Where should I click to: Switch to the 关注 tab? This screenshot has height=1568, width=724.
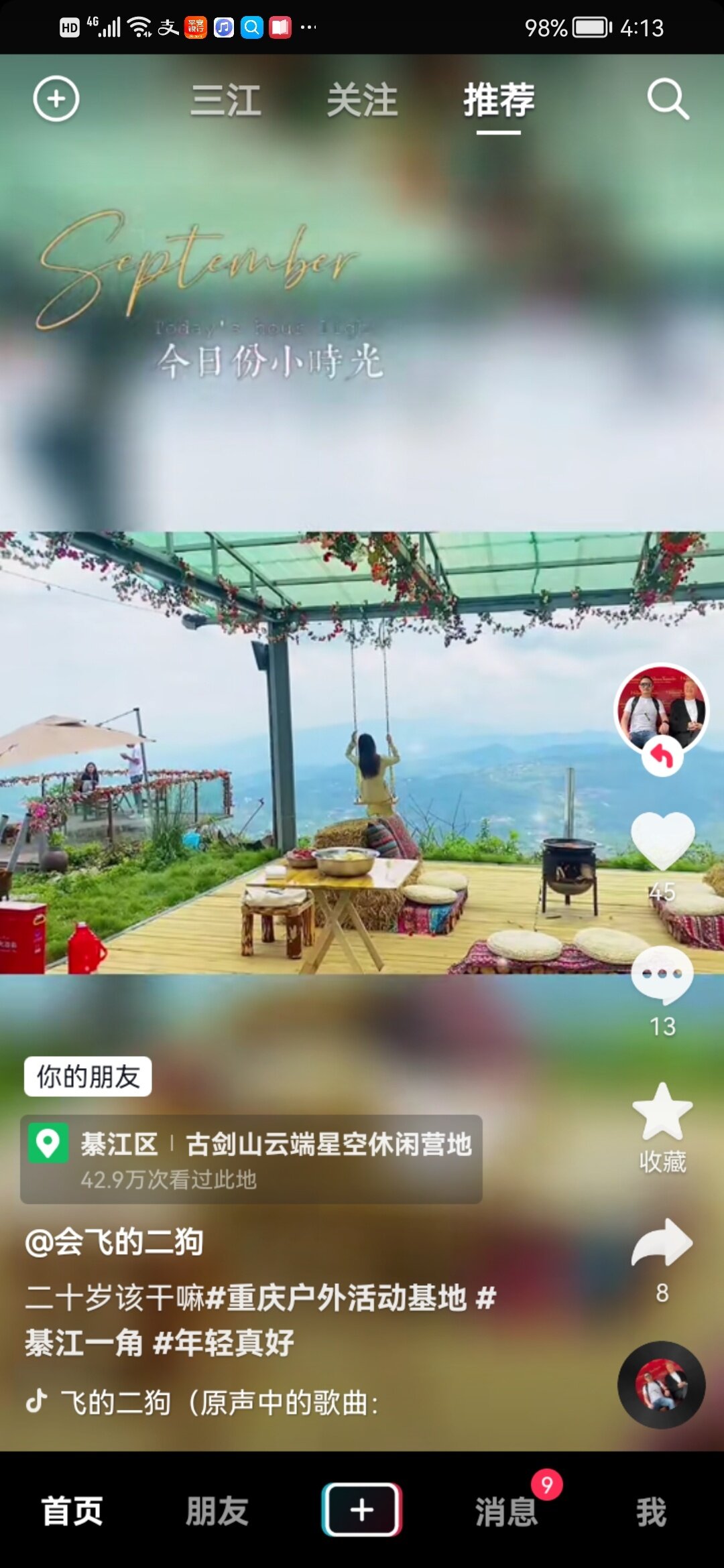(362, 101)
